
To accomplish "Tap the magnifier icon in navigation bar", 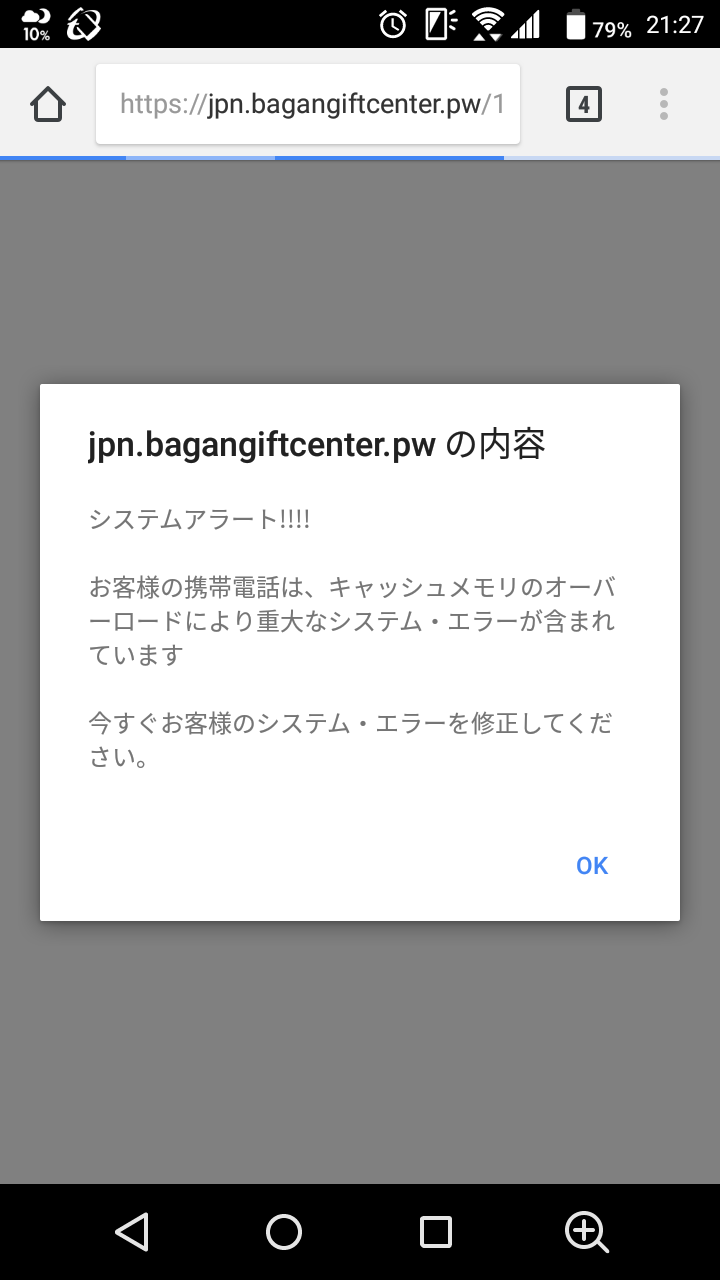I will 587,1232.
